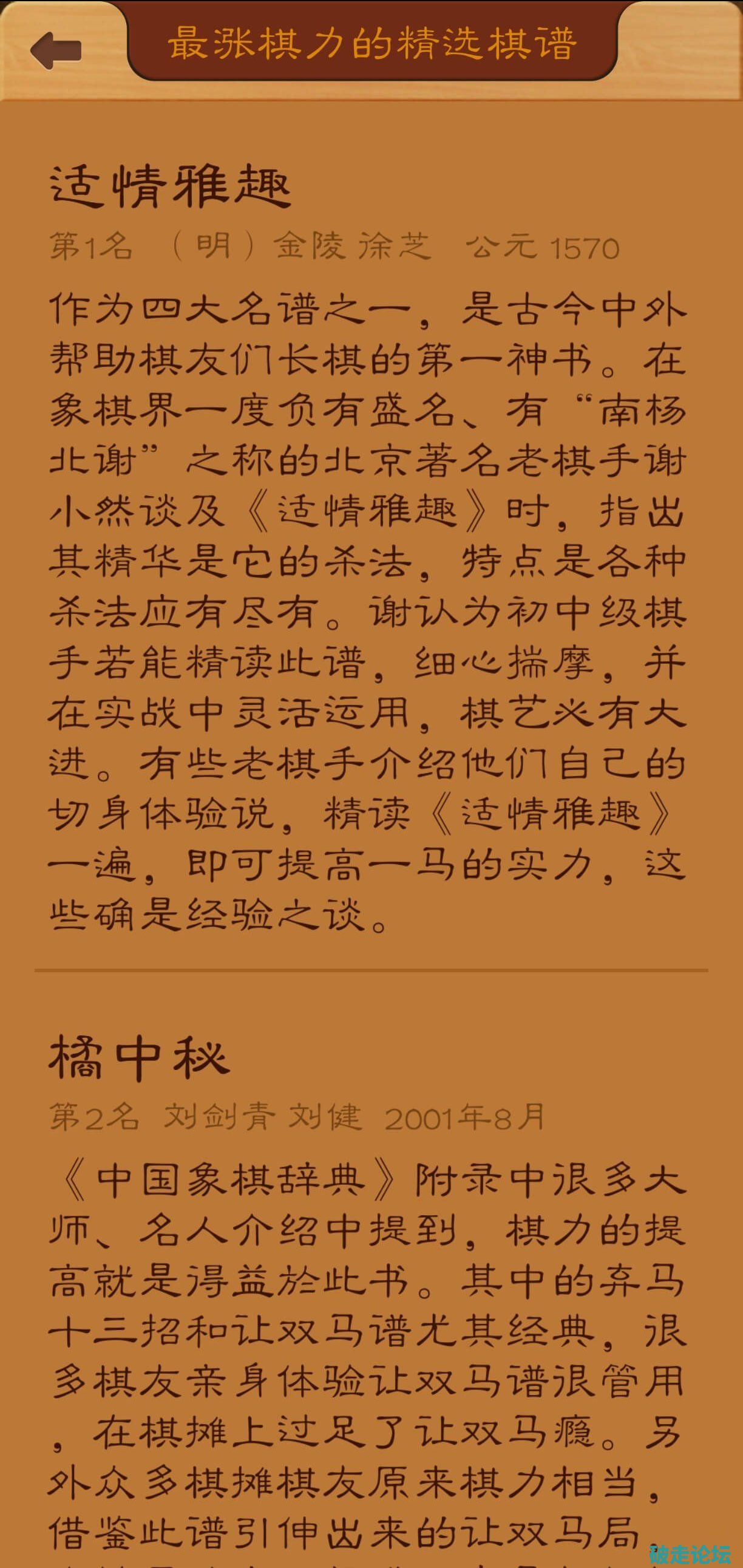Open the 适情雅趣 chess manual entry
Viewport: 743px width, 1568px height.
coord(171,187)
